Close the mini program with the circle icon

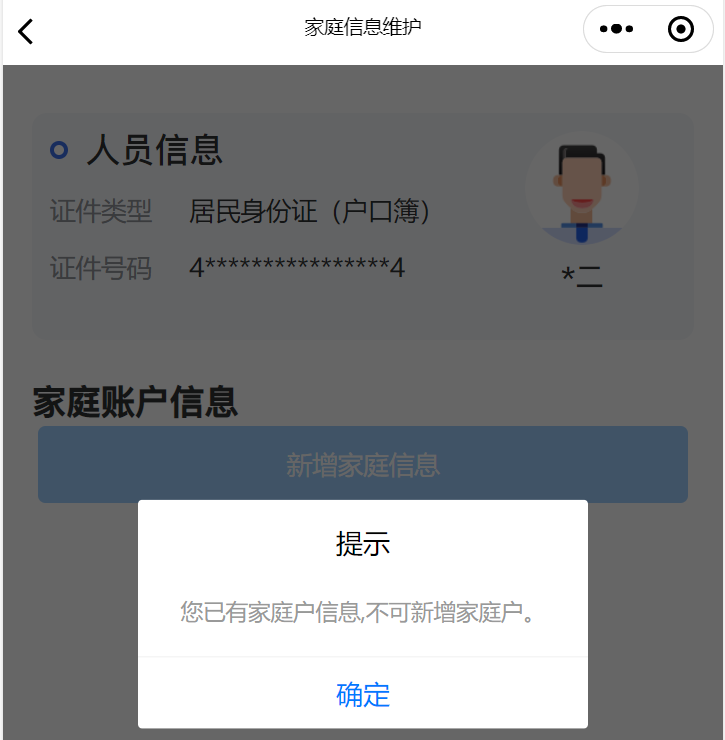681,30
